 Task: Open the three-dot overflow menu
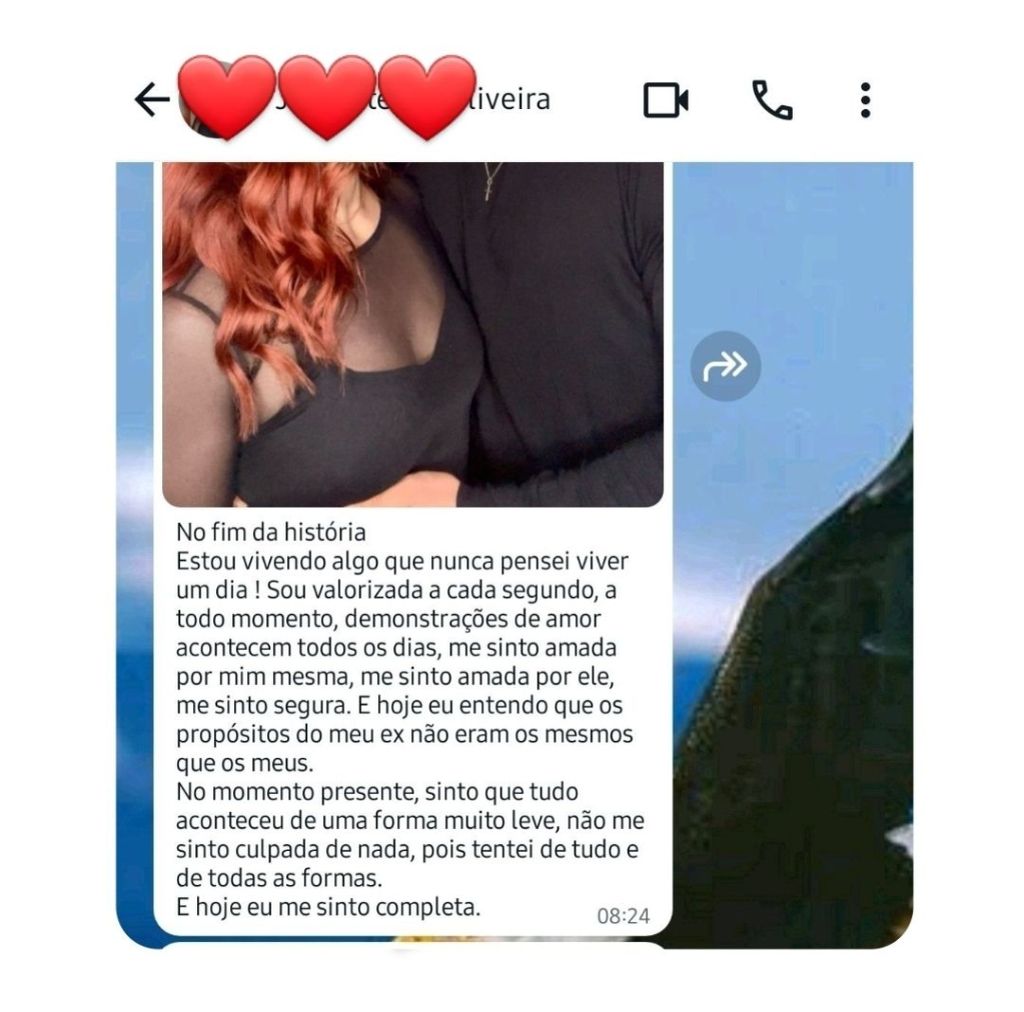[x=865, y=100]
